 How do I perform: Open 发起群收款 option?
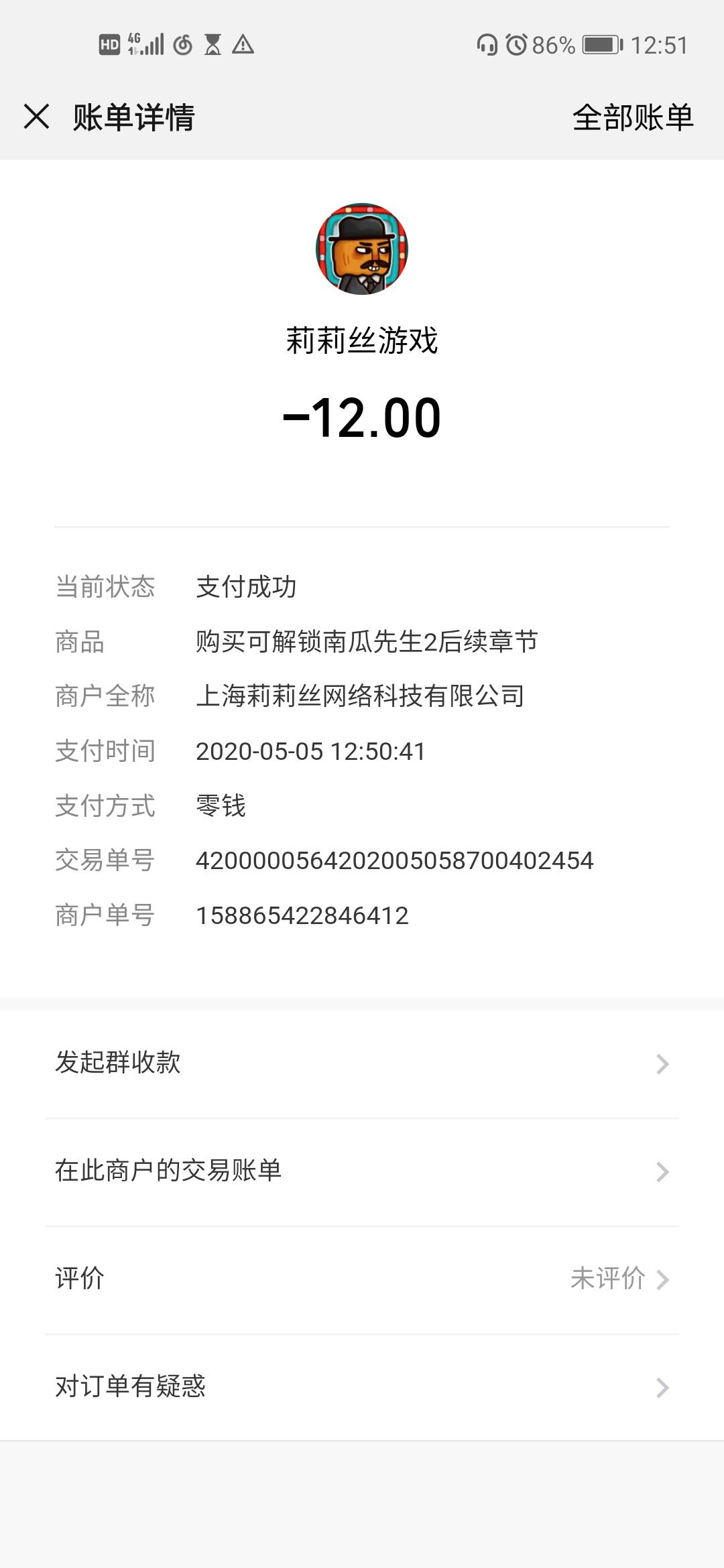click(x=362, y=1063)
